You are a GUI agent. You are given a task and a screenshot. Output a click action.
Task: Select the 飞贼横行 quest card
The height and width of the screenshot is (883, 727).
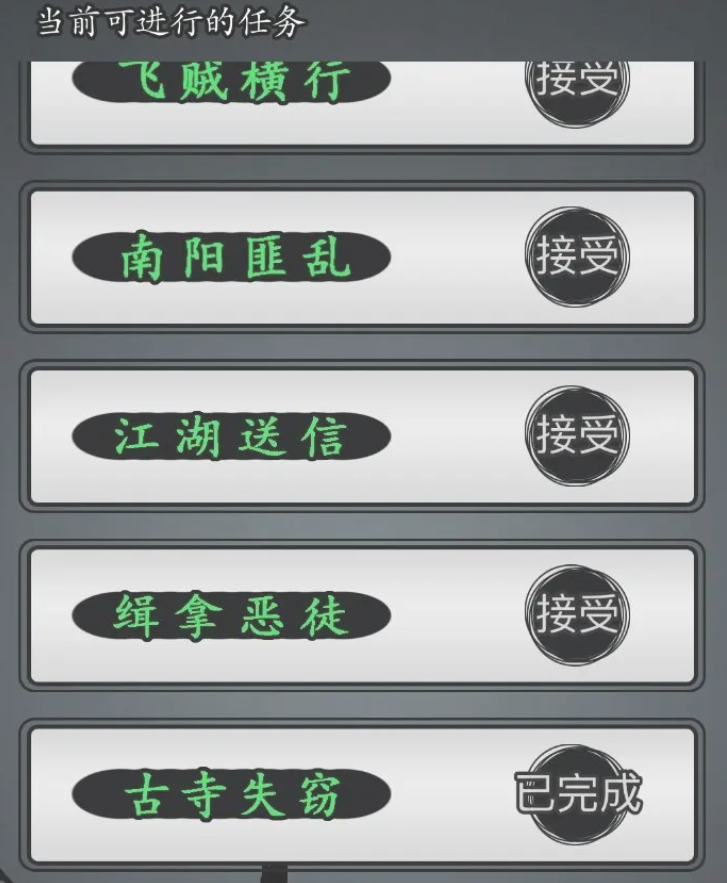click(x=362, y=104)
